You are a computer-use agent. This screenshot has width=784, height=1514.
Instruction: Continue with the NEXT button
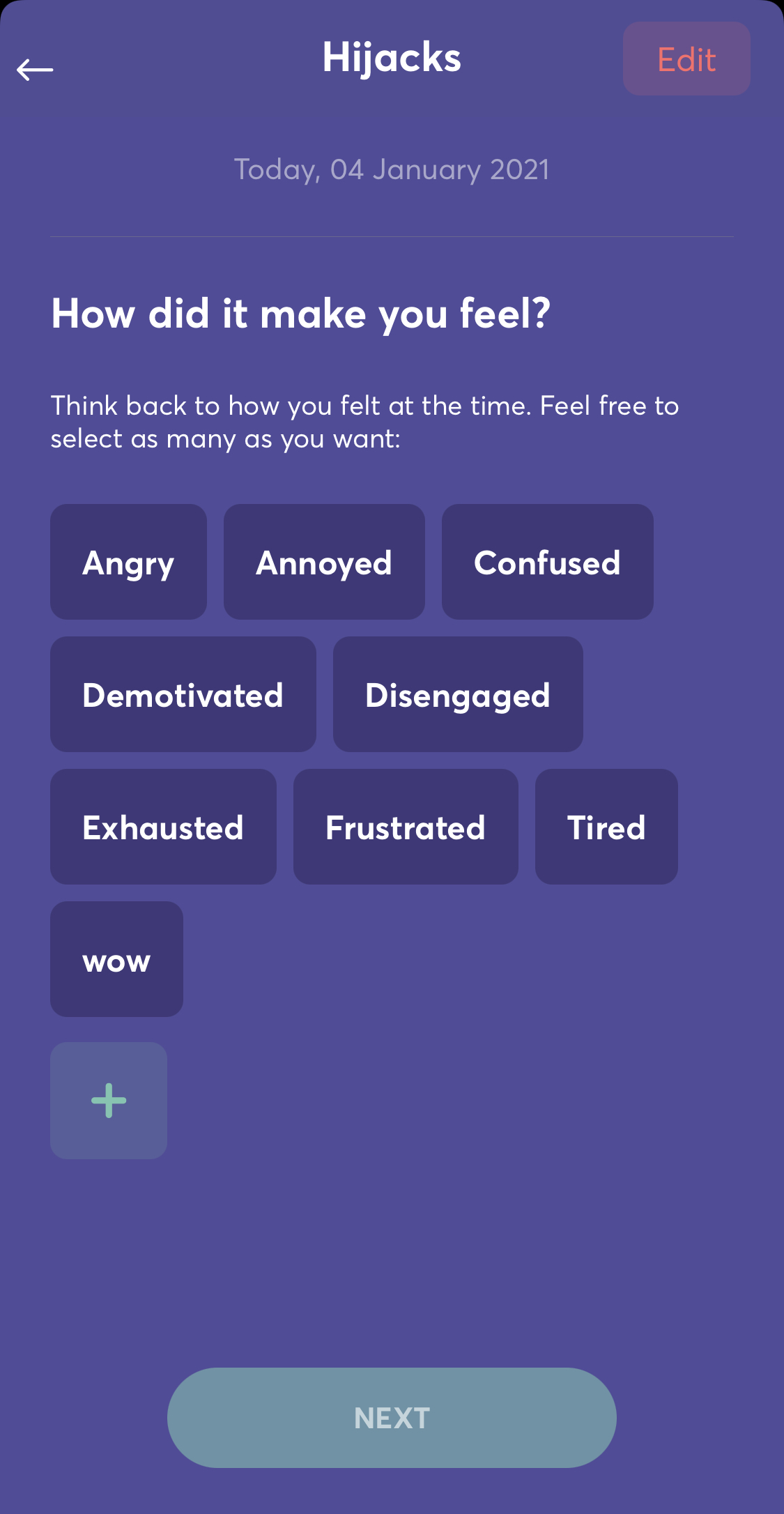(x=392, y=1418)
